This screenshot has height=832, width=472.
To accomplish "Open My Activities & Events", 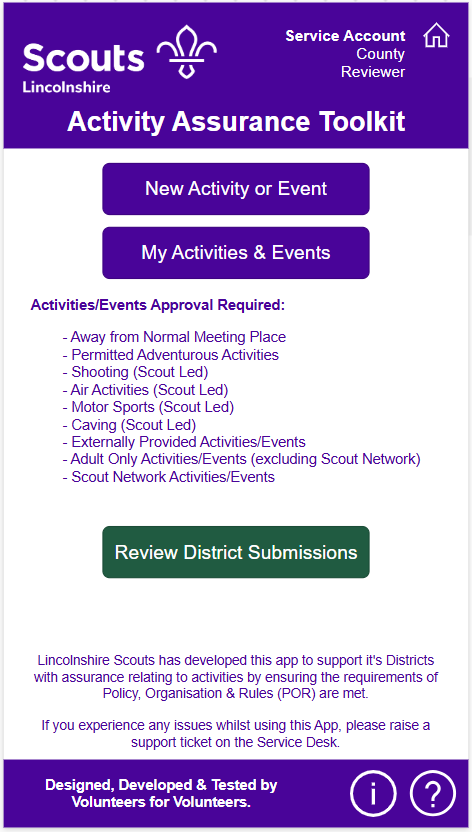I will click(236, 253).
